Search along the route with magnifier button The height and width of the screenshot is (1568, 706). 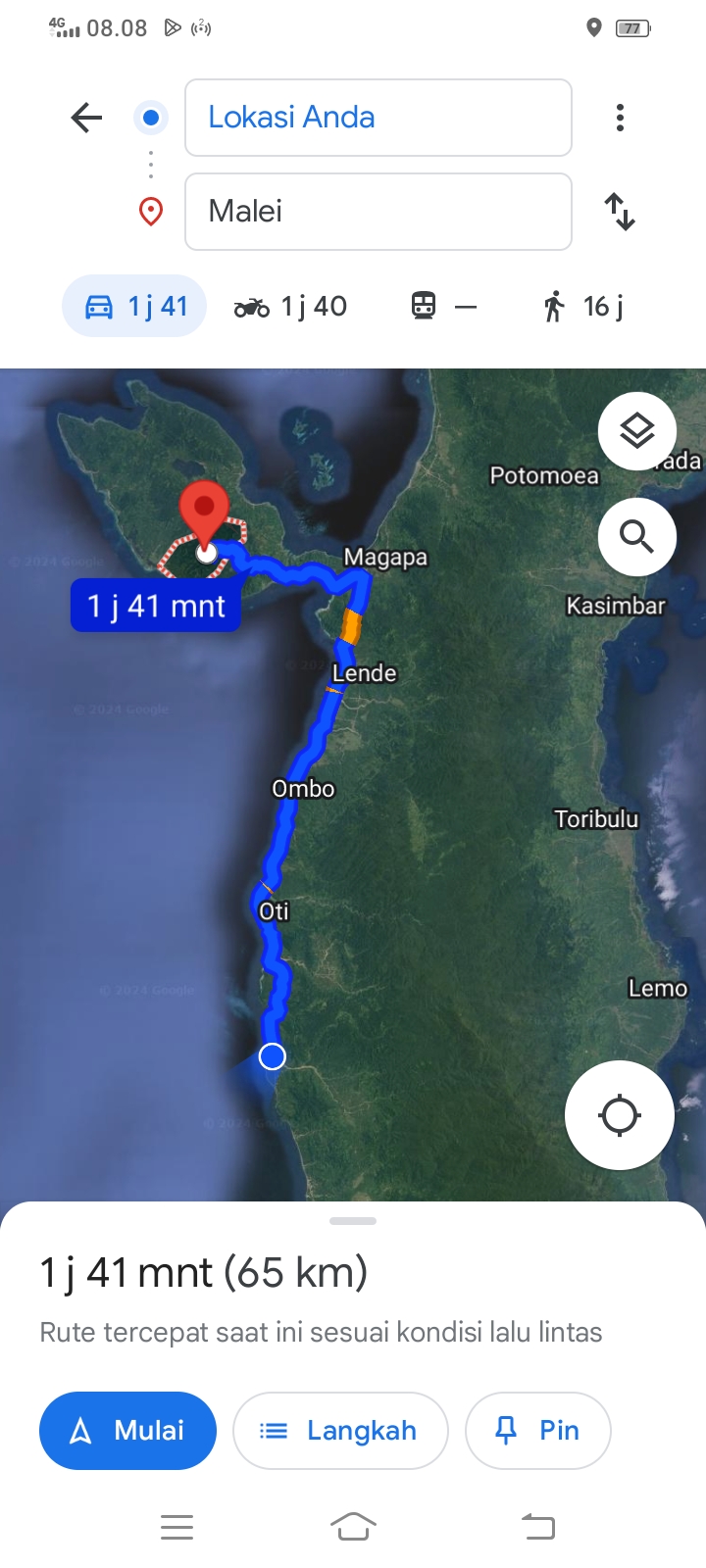[x=637, y=537]
